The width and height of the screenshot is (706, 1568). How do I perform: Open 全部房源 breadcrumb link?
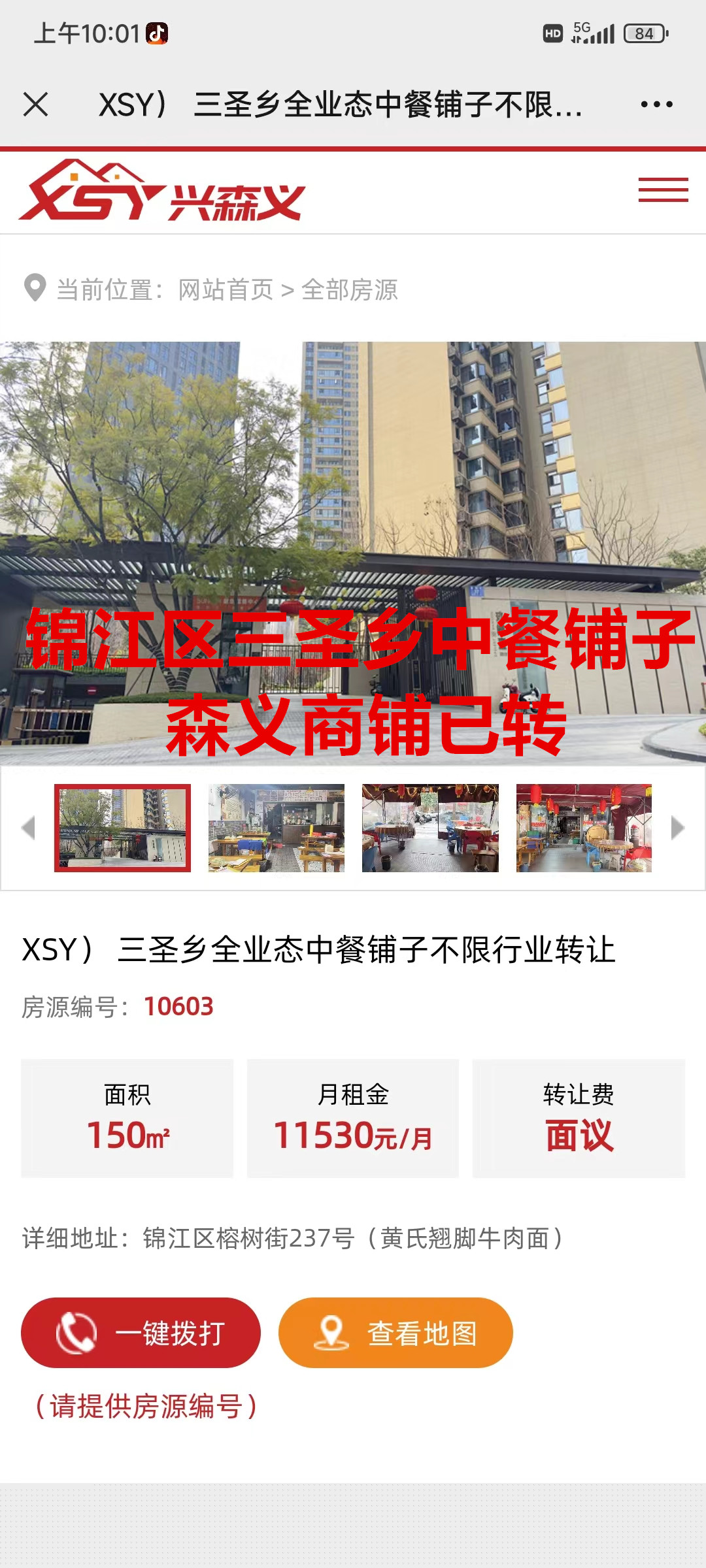(349, 289)
